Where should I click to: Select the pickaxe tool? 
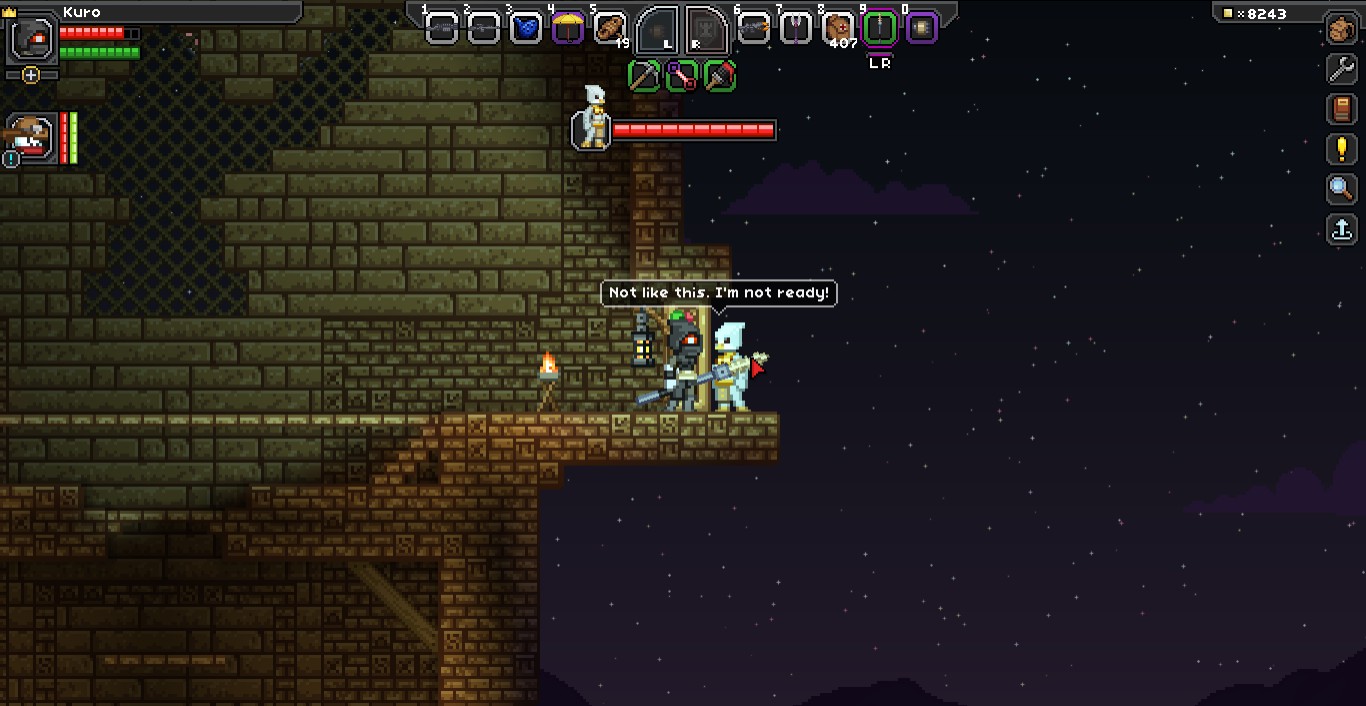pos(644,76)
